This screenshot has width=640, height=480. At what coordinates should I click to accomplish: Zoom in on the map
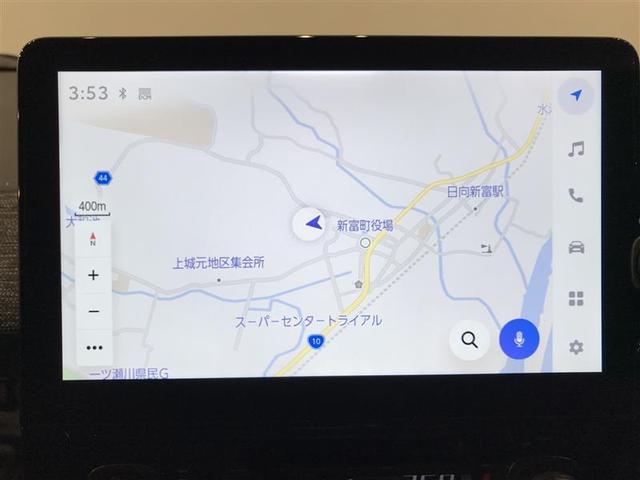tap(93, 275)
